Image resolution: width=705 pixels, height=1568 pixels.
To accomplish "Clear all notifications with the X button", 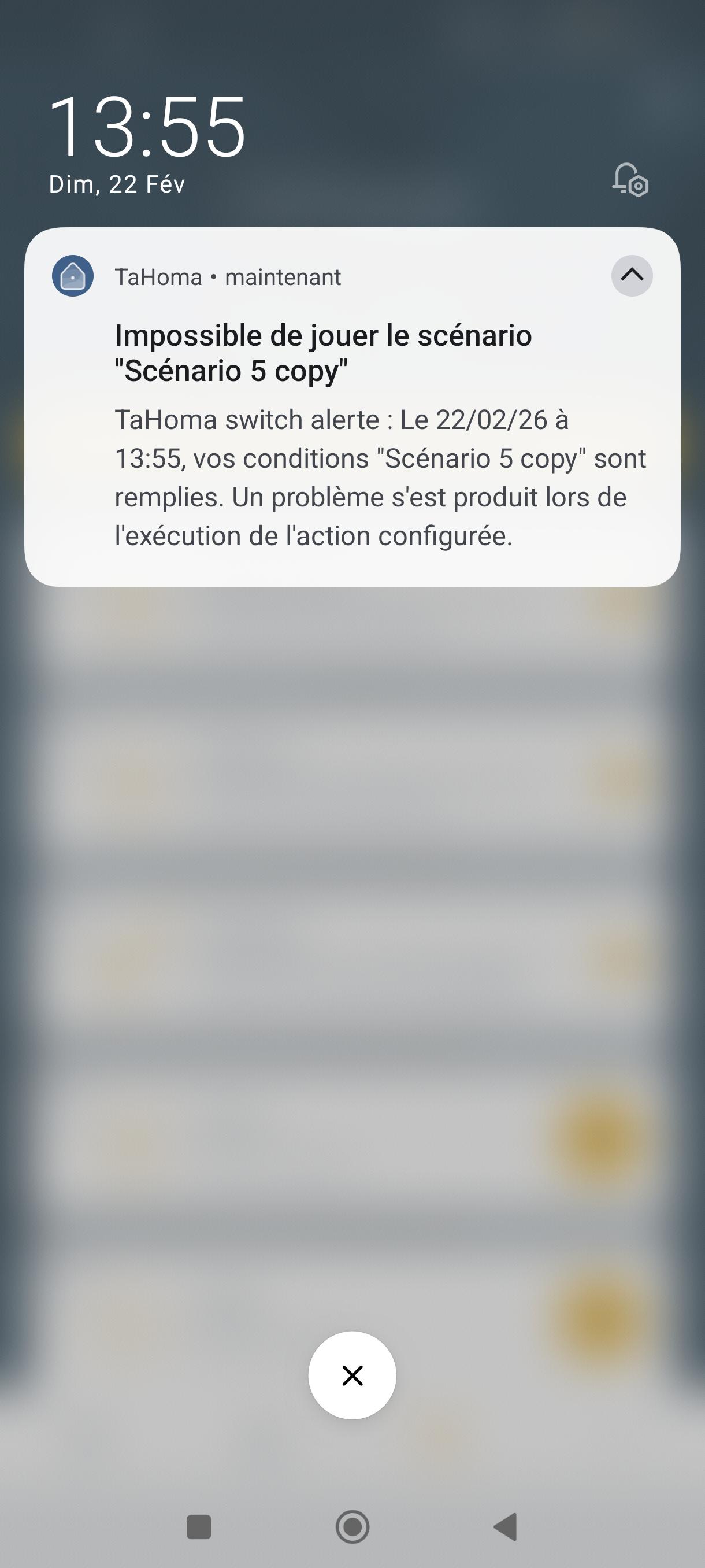I will (352, 1375).
